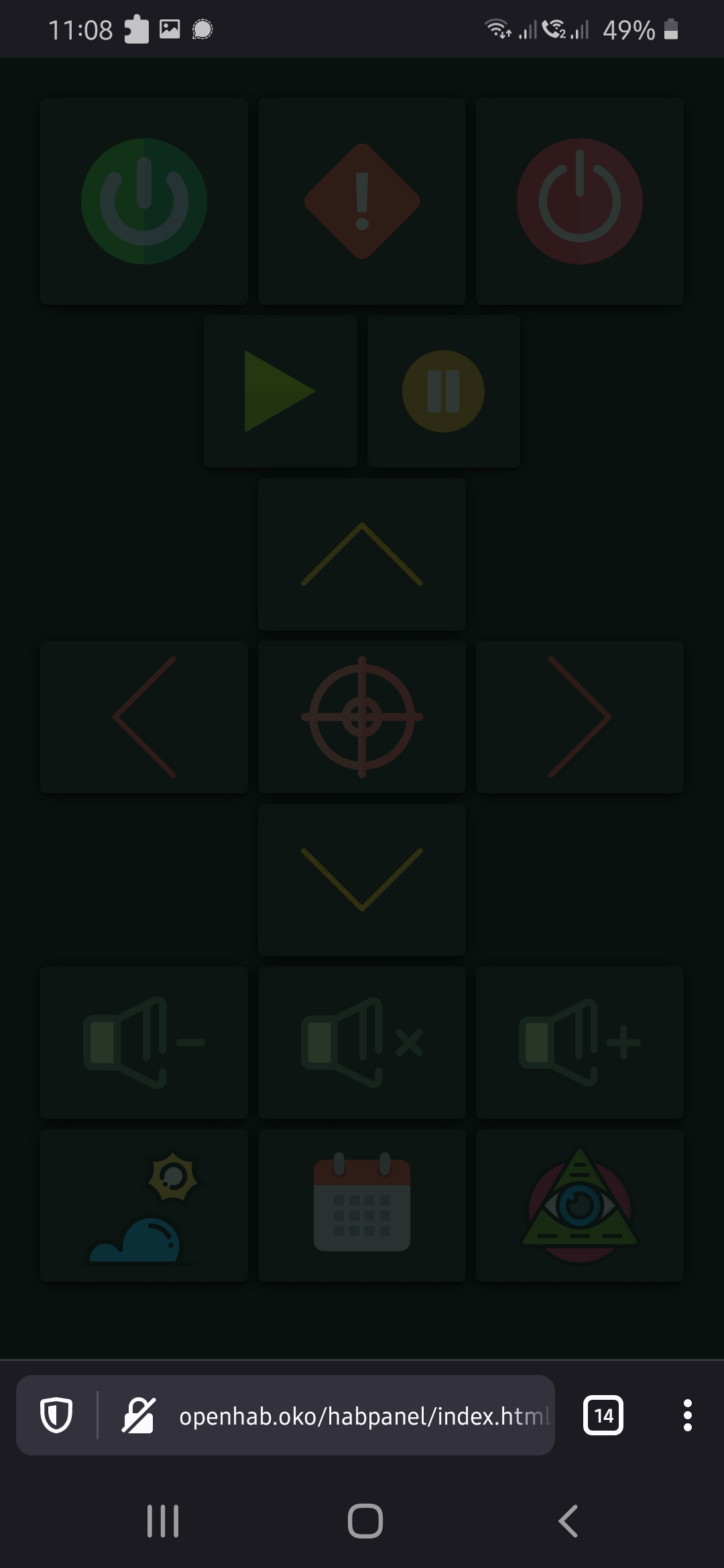
Task: Open the weather tile with sun and cloud
Action: 144,1205
